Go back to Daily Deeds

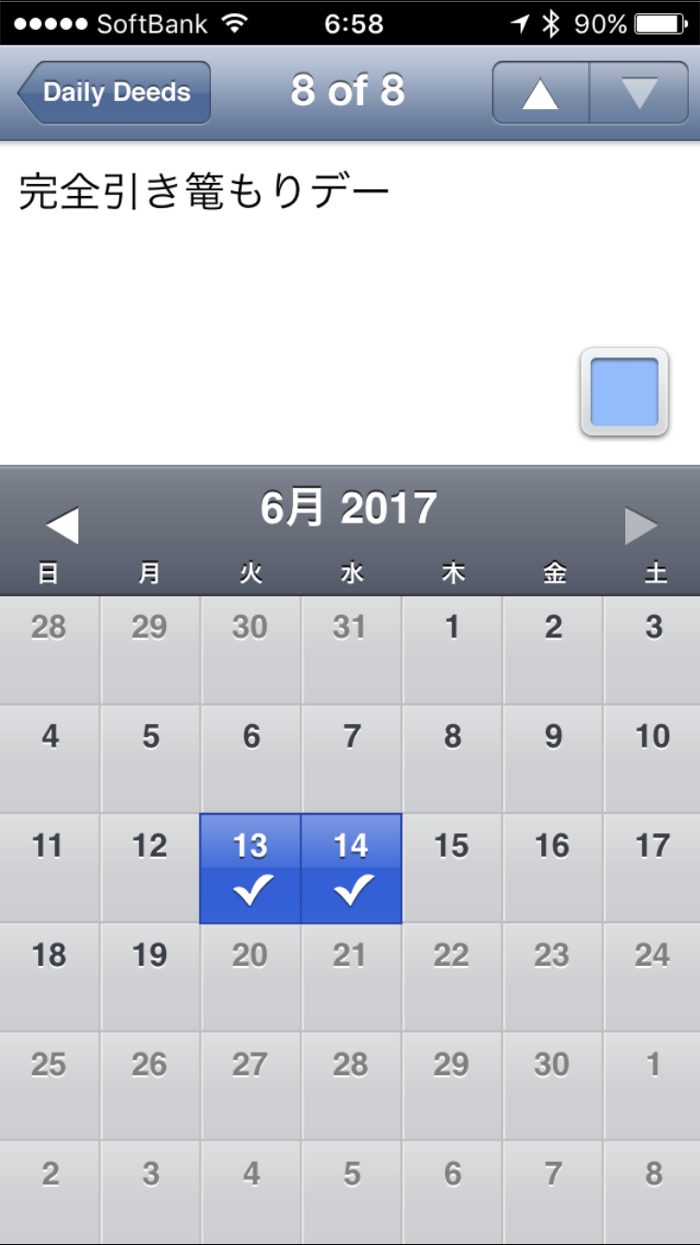(x=114, y=93)
